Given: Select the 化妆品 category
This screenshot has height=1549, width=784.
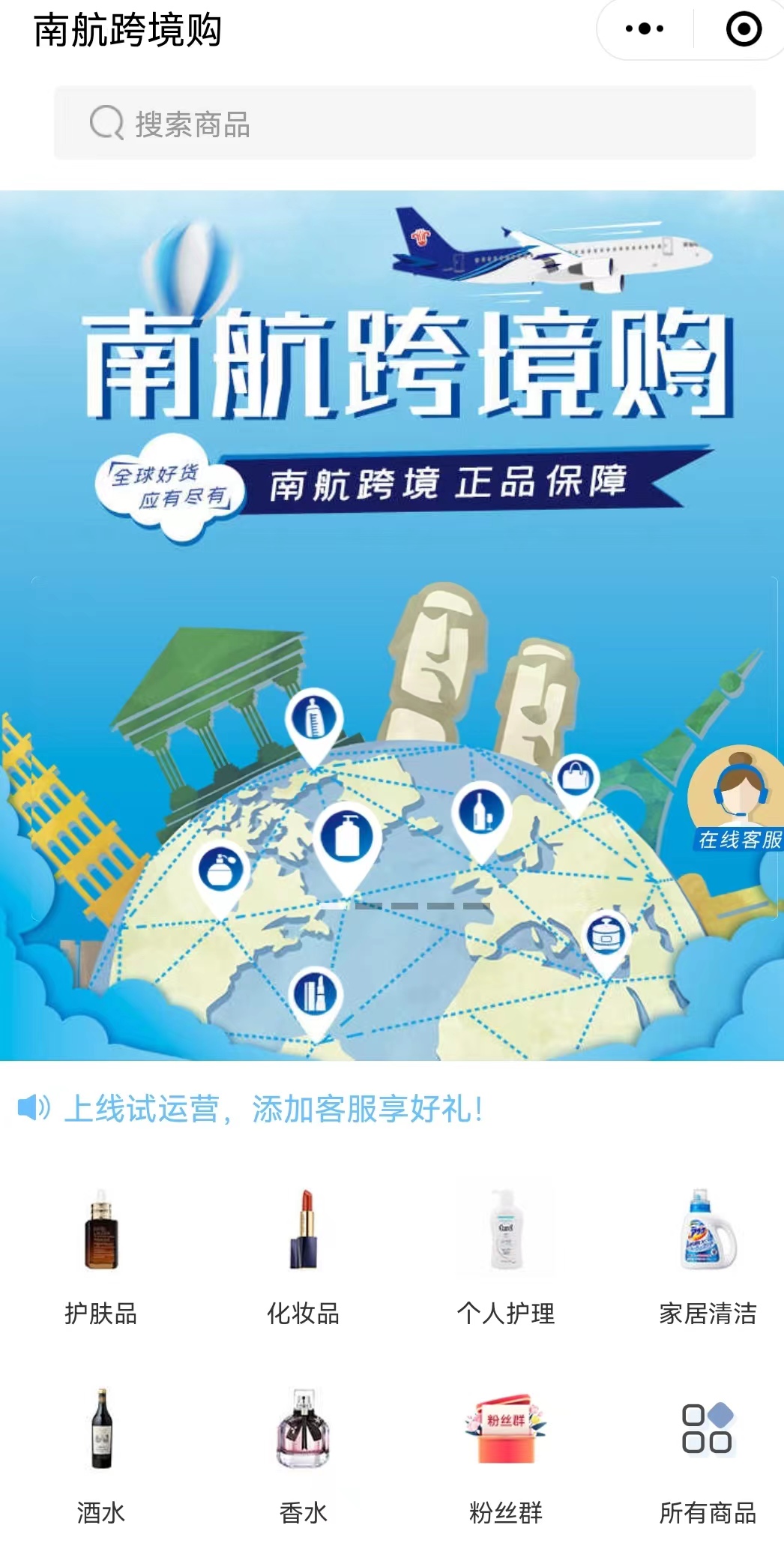Looking at the screenshot, I should coord(304,1257).
